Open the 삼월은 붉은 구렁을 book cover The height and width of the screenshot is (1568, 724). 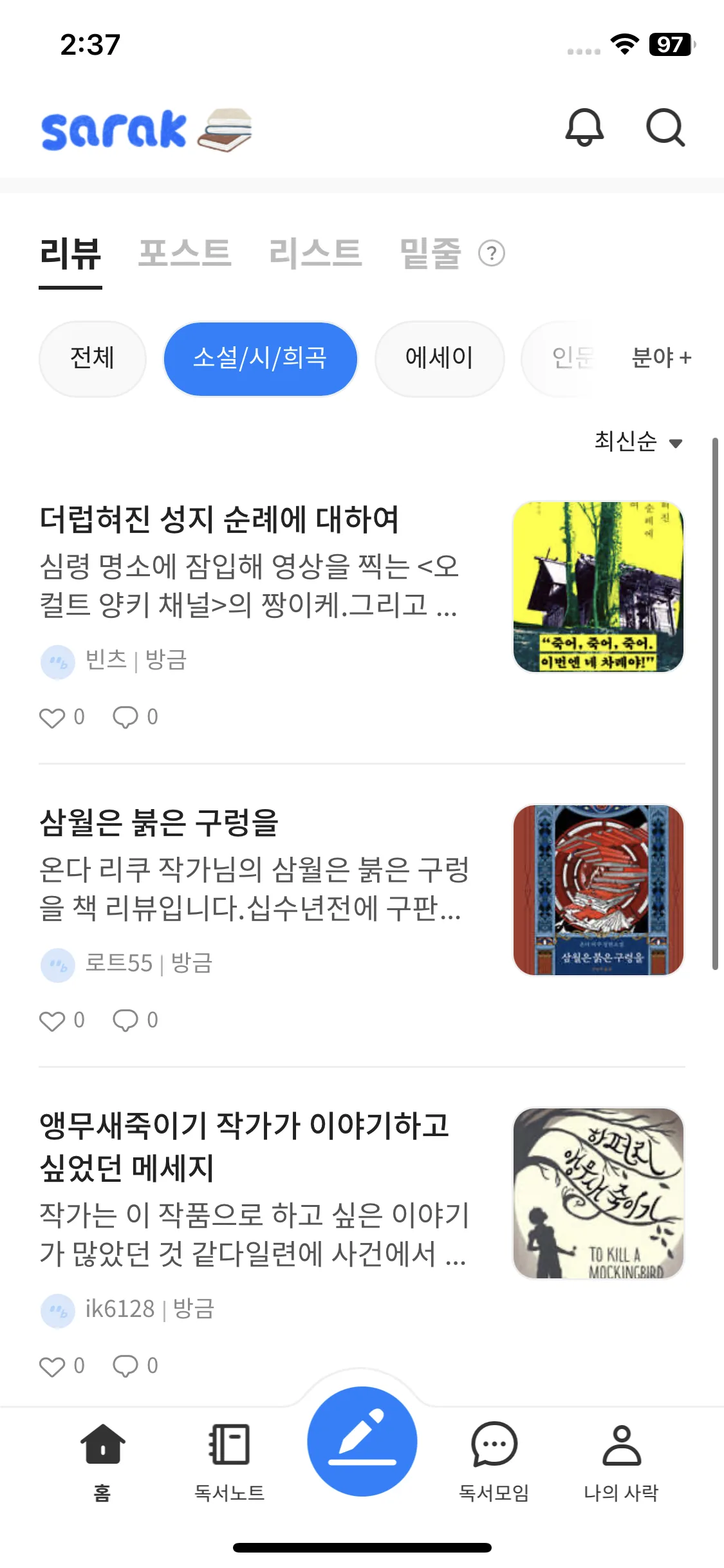[598, 890]
